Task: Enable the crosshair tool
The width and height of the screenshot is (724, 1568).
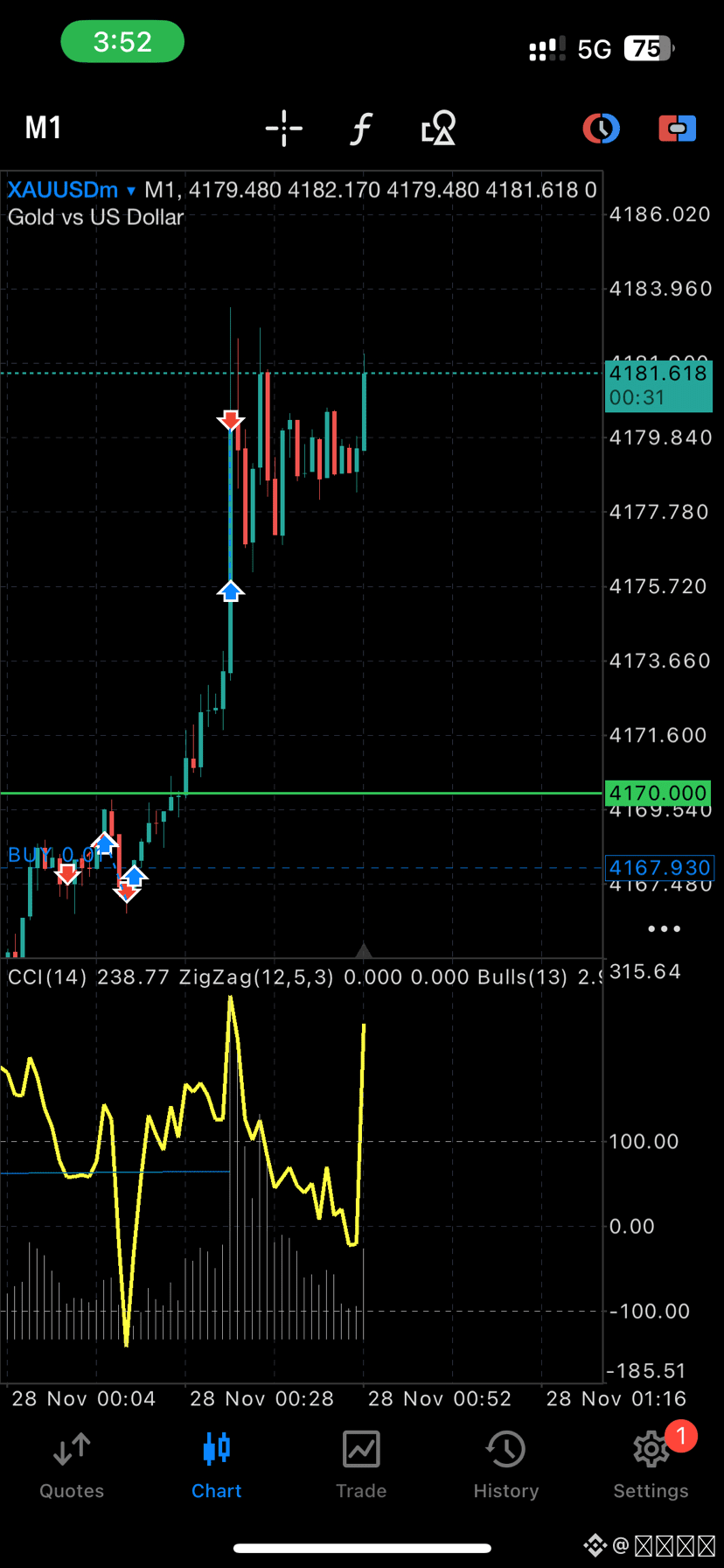Action: pyautogui.click(x=284, y=129)
